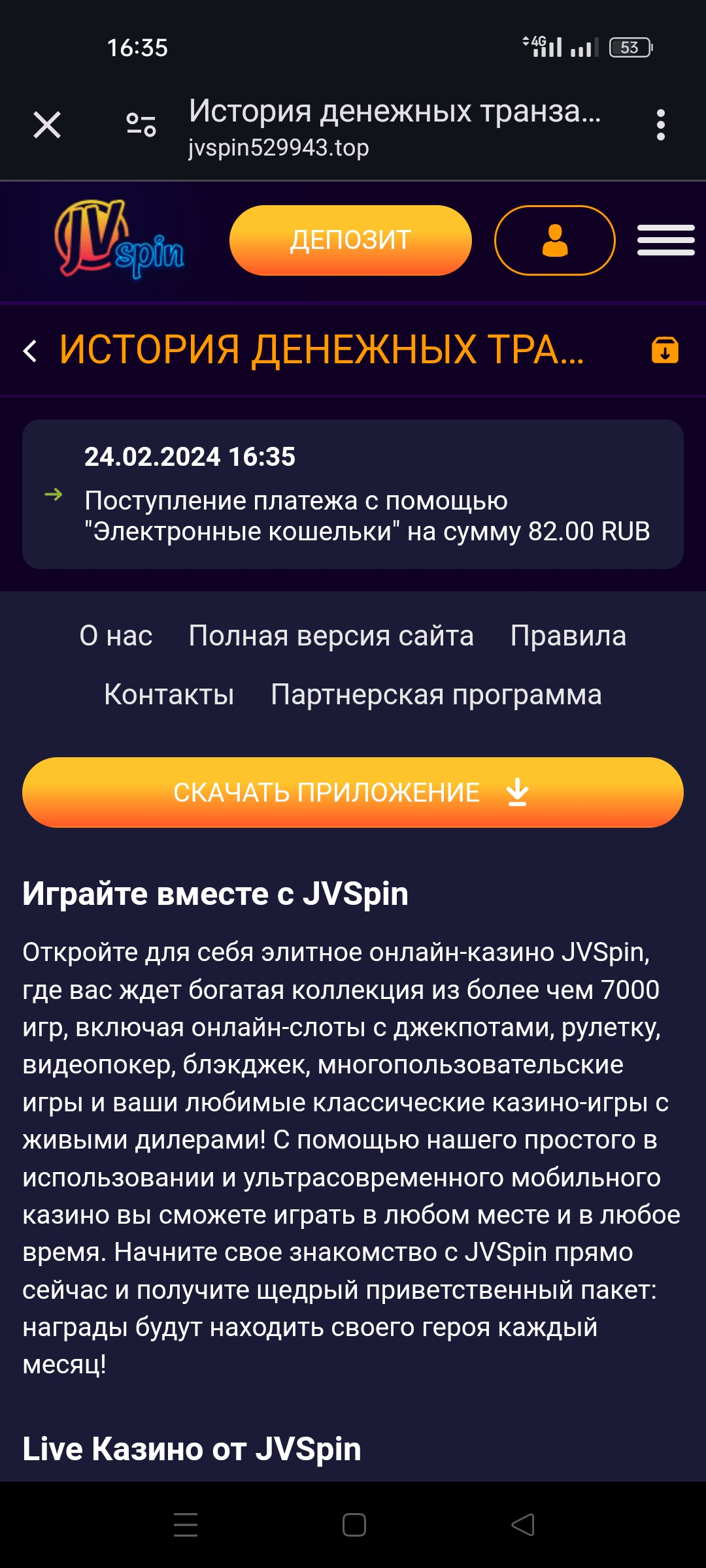Tap the ДЕПОЗИТ button
This screenshot has height=1568, width=706.
[350, 240]
